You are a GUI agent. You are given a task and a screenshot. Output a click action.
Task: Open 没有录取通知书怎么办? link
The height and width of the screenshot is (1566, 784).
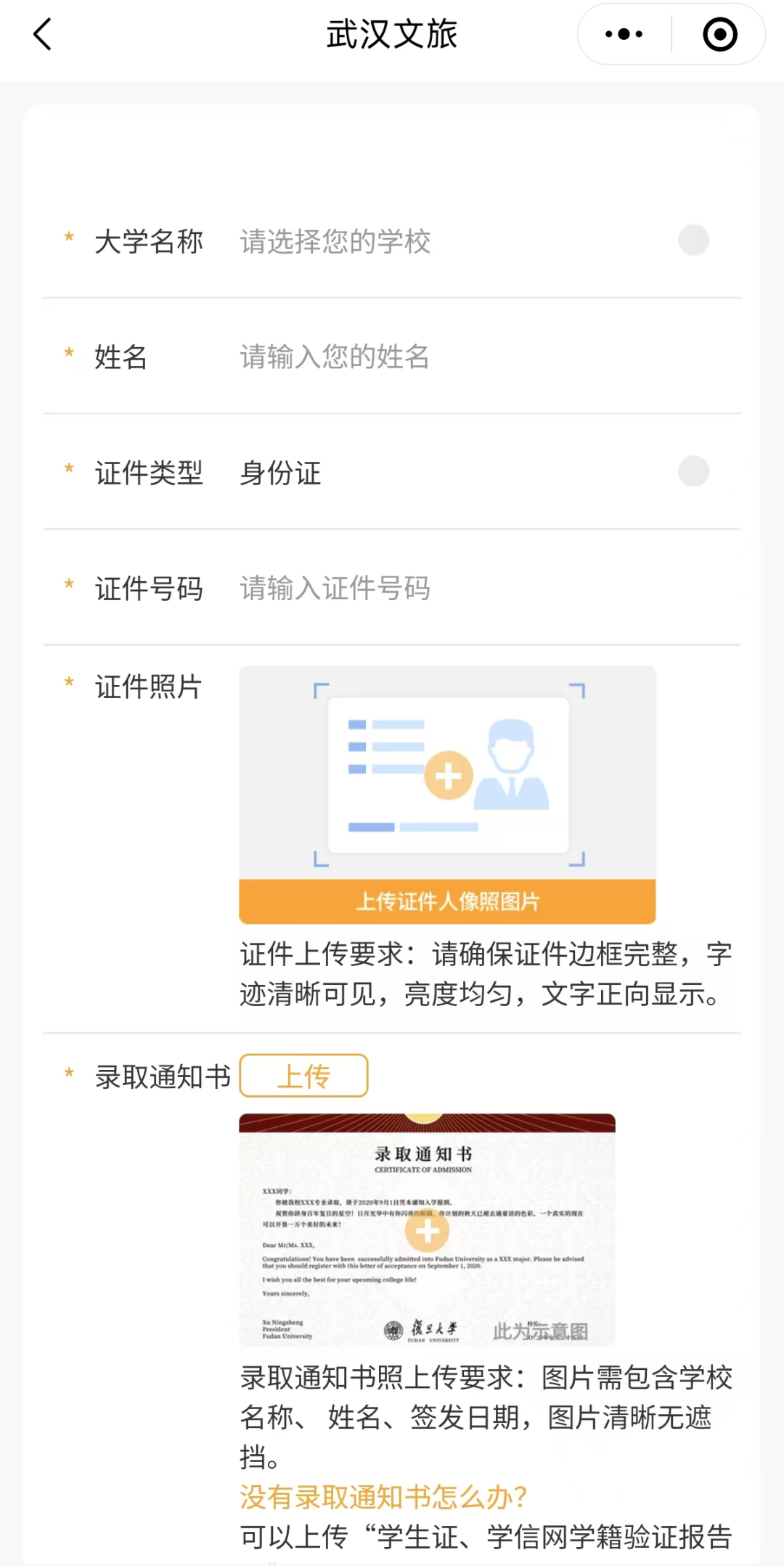pyautogui.click(x=383, y=1497)
